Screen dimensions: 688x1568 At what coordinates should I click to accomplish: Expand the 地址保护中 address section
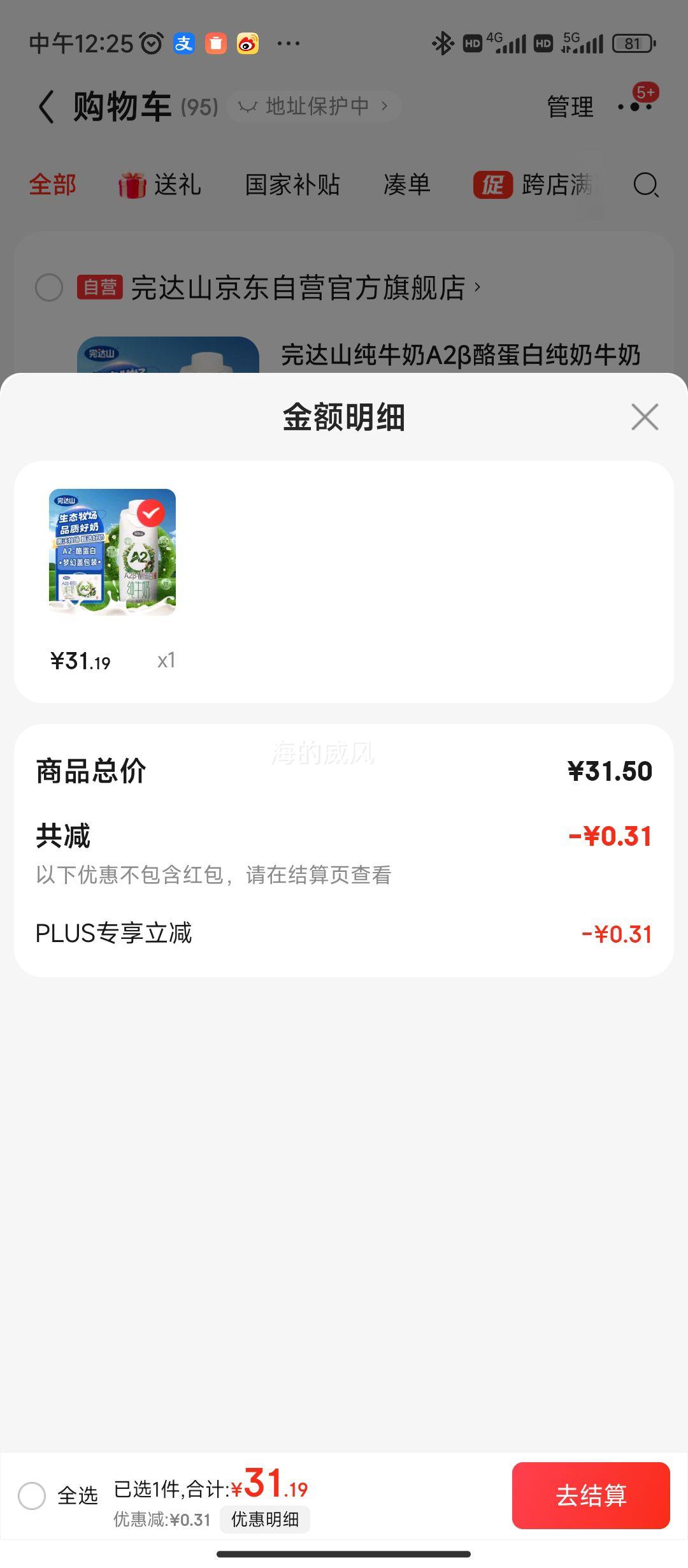click(313, 106)
